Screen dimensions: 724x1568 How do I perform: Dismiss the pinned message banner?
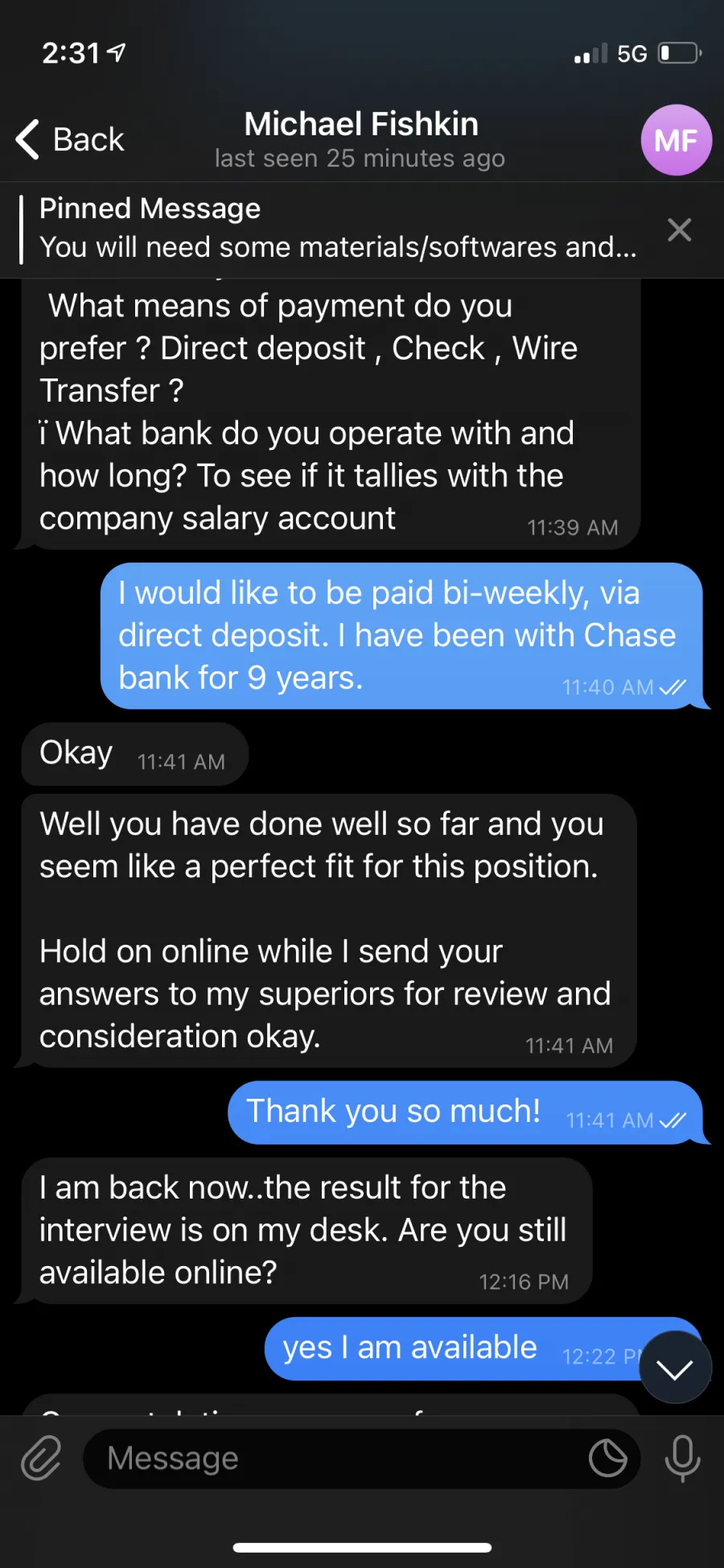(x=680, y=229)
